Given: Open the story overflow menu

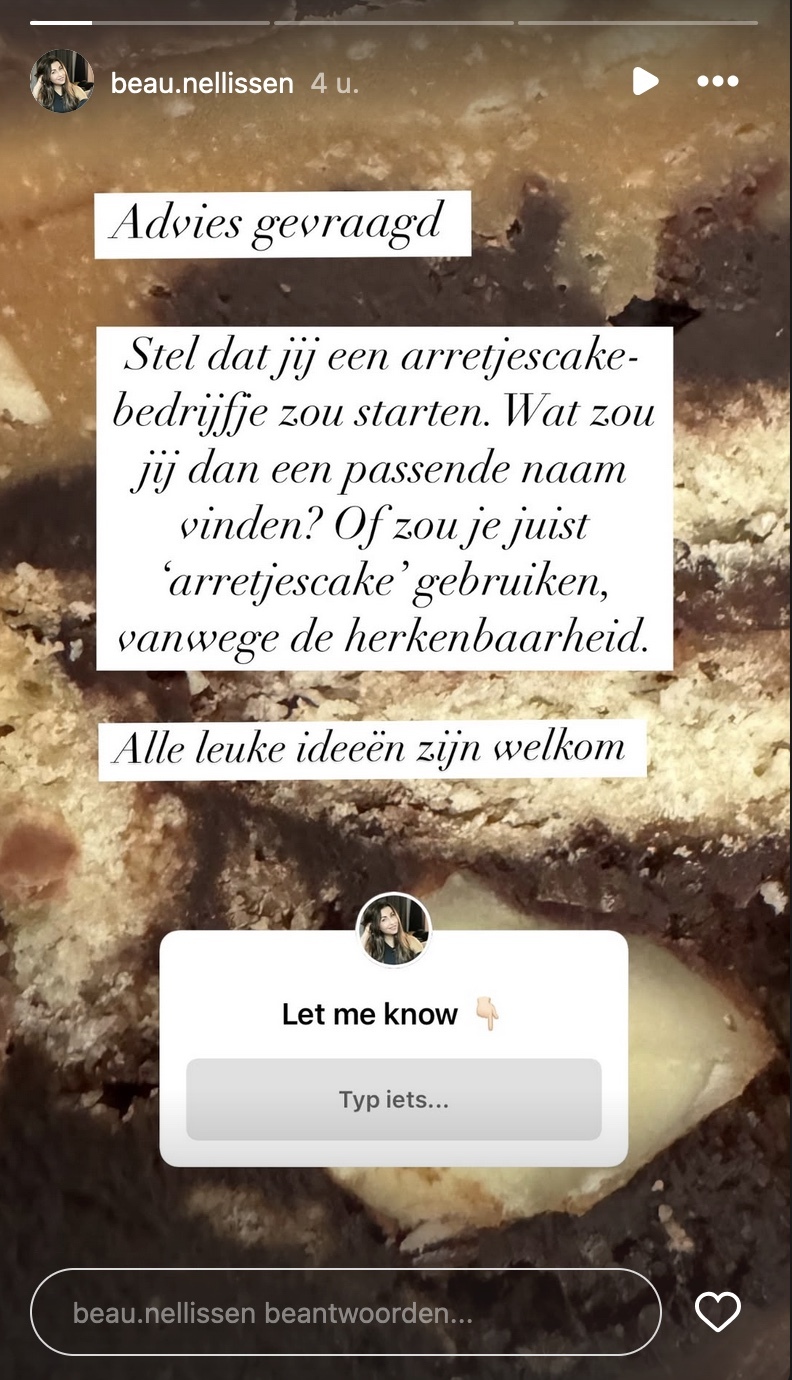Looking at the screenshot, I should pos(718,81).
